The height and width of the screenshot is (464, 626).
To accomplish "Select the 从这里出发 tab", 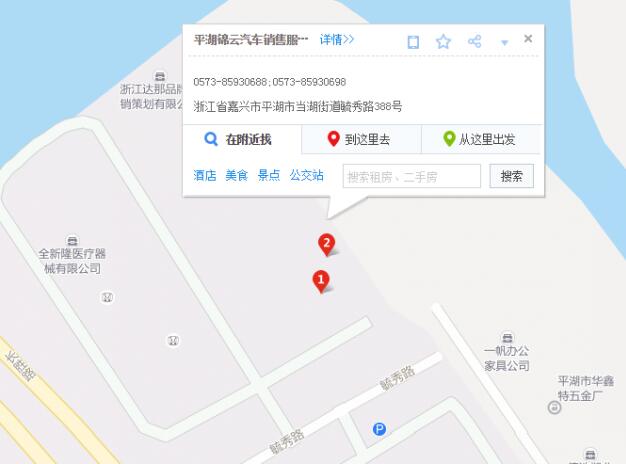I will pos(479,139).
